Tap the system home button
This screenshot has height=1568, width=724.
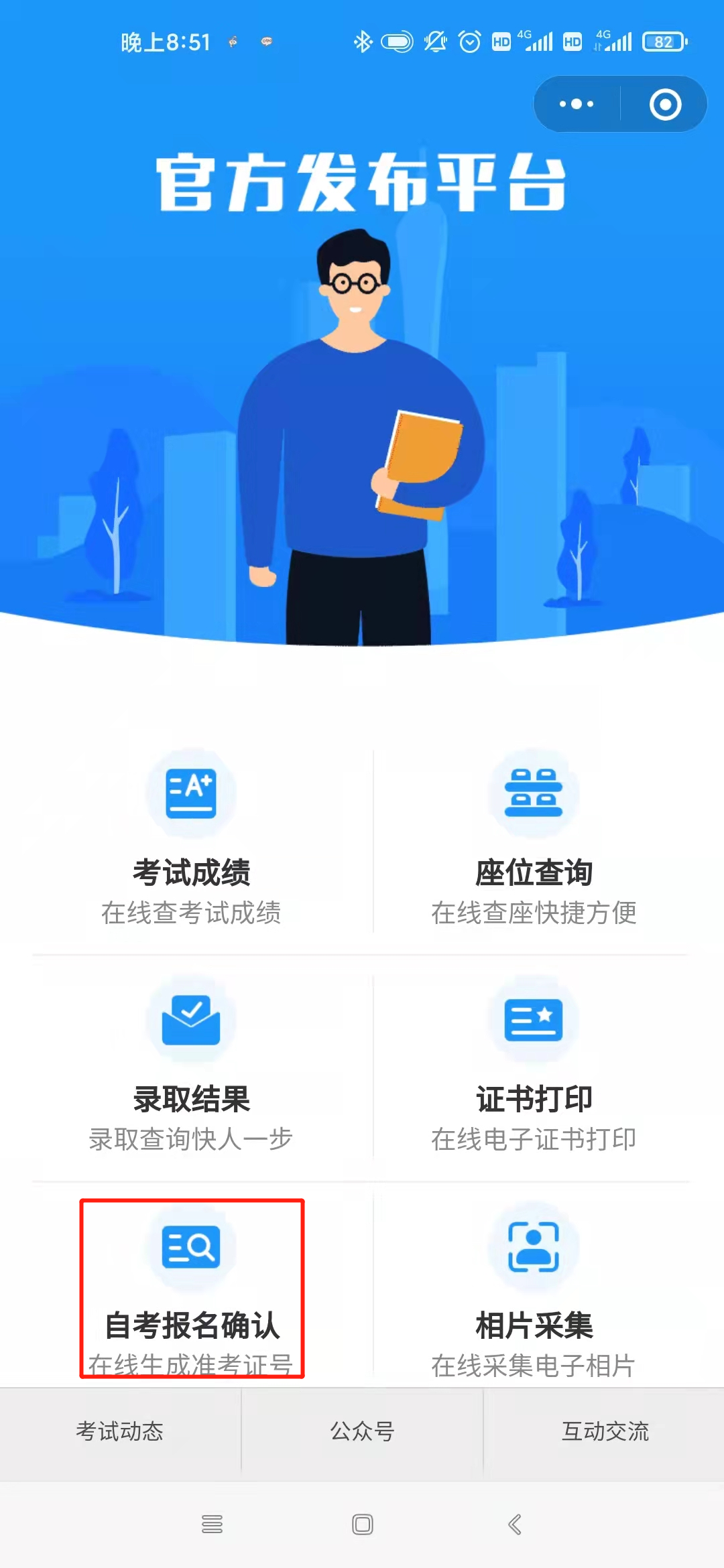[x=362, y=1524]
